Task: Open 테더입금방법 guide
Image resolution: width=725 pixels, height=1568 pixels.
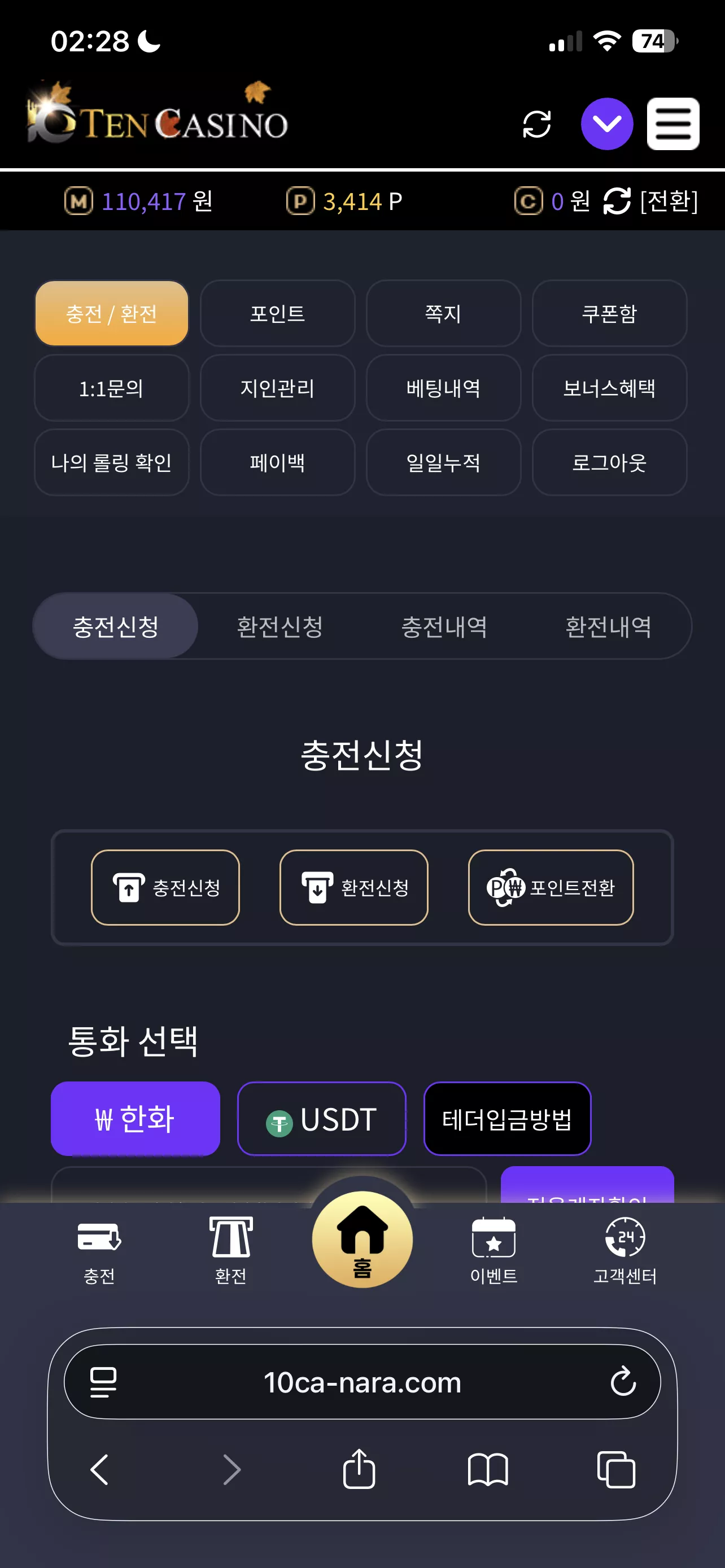Action: pyautogui.click(x=507, y=1119)
